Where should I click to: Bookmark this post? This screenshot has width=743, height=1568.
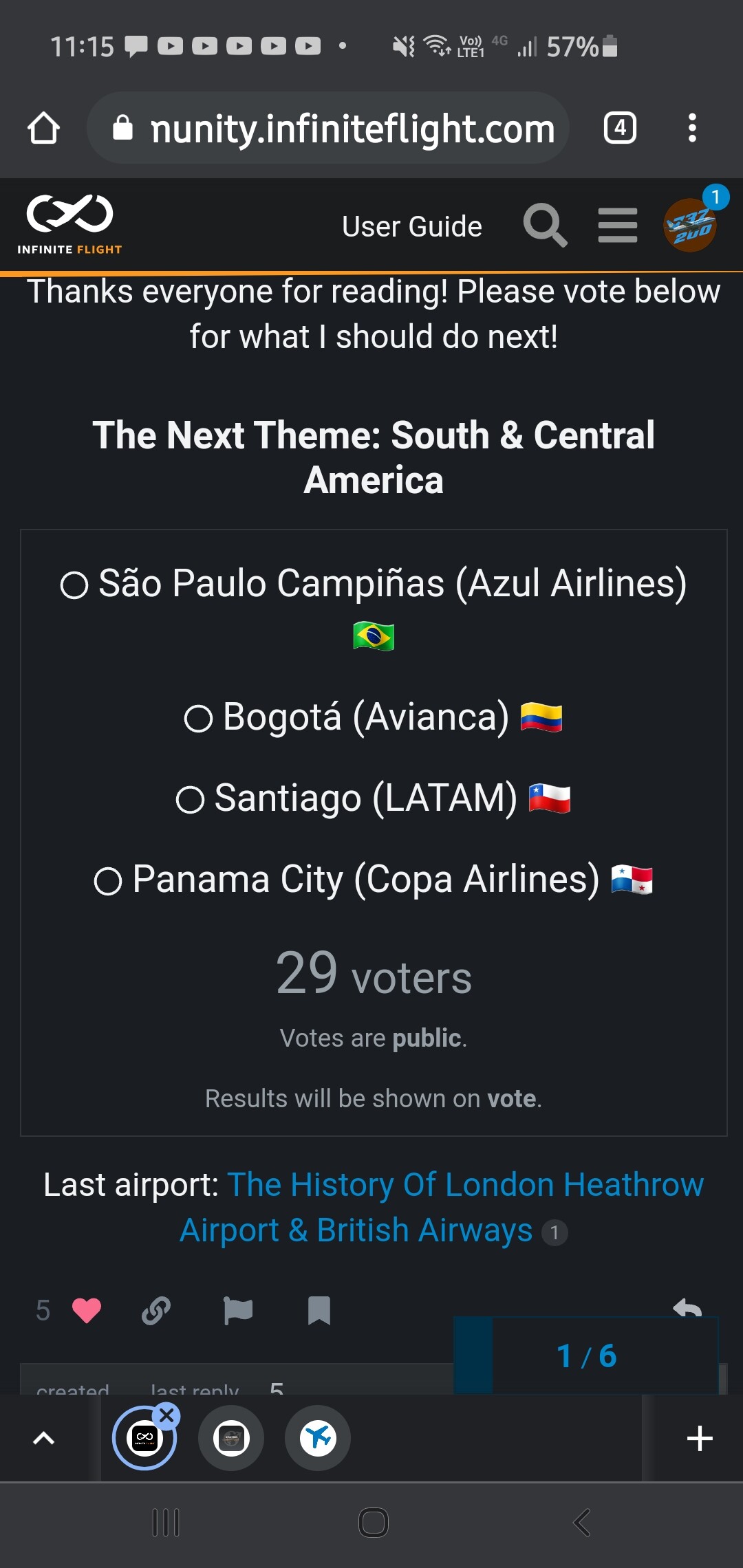coord(319,1311)
